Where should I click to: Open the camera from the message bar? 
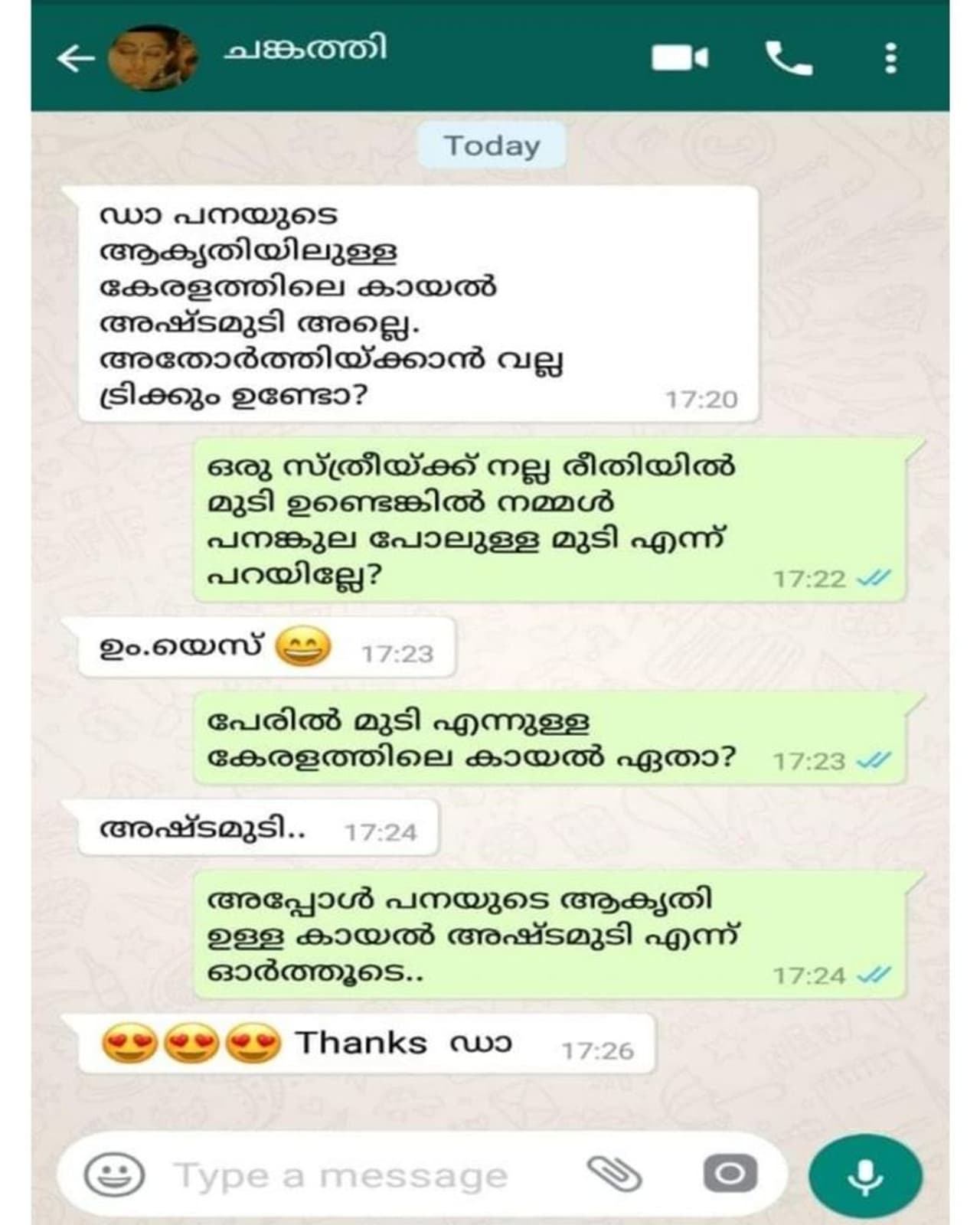click(x=730, y=1174)
